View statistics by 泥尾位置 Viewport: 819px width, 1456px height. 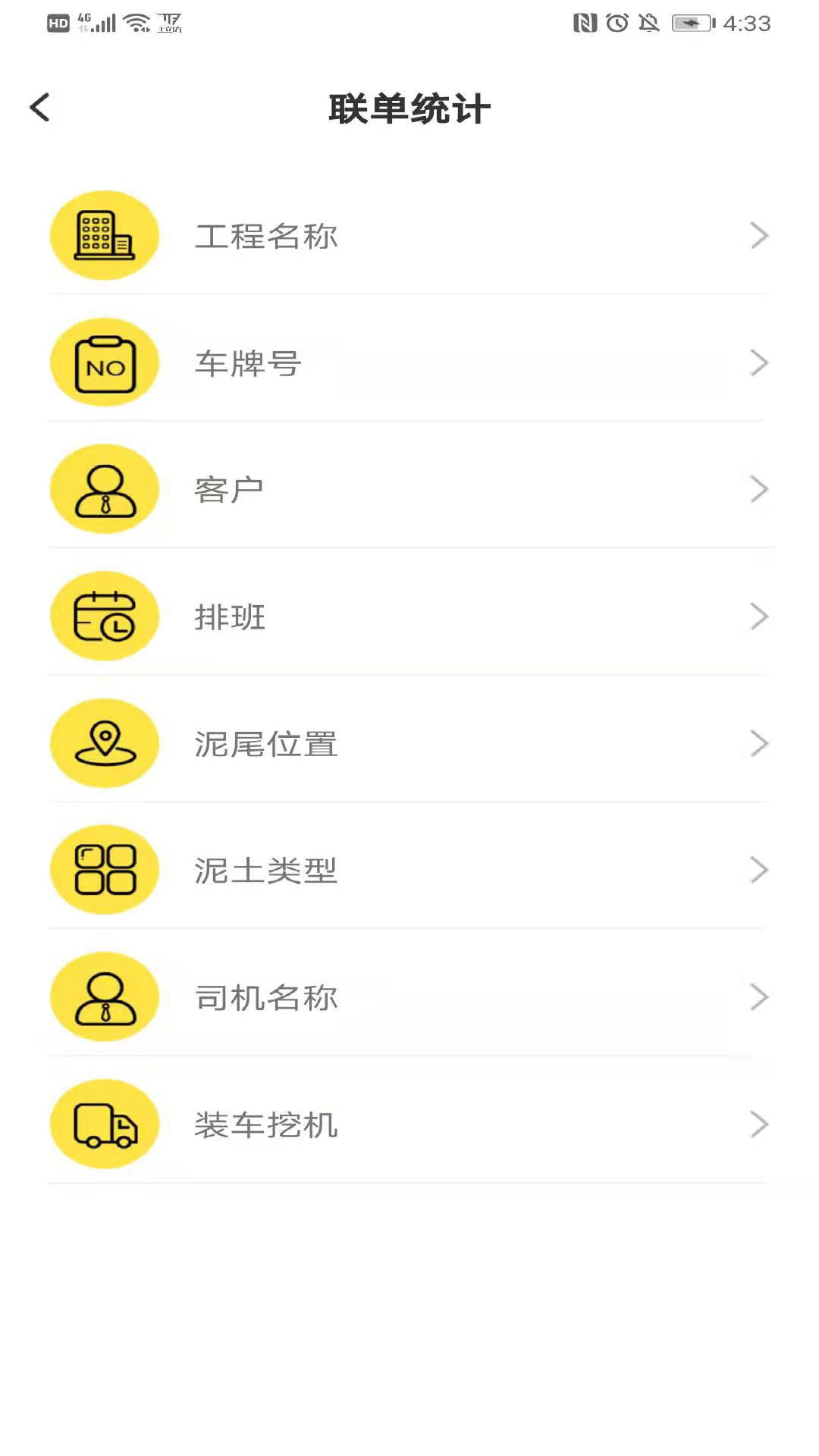[x=409, y=744]
